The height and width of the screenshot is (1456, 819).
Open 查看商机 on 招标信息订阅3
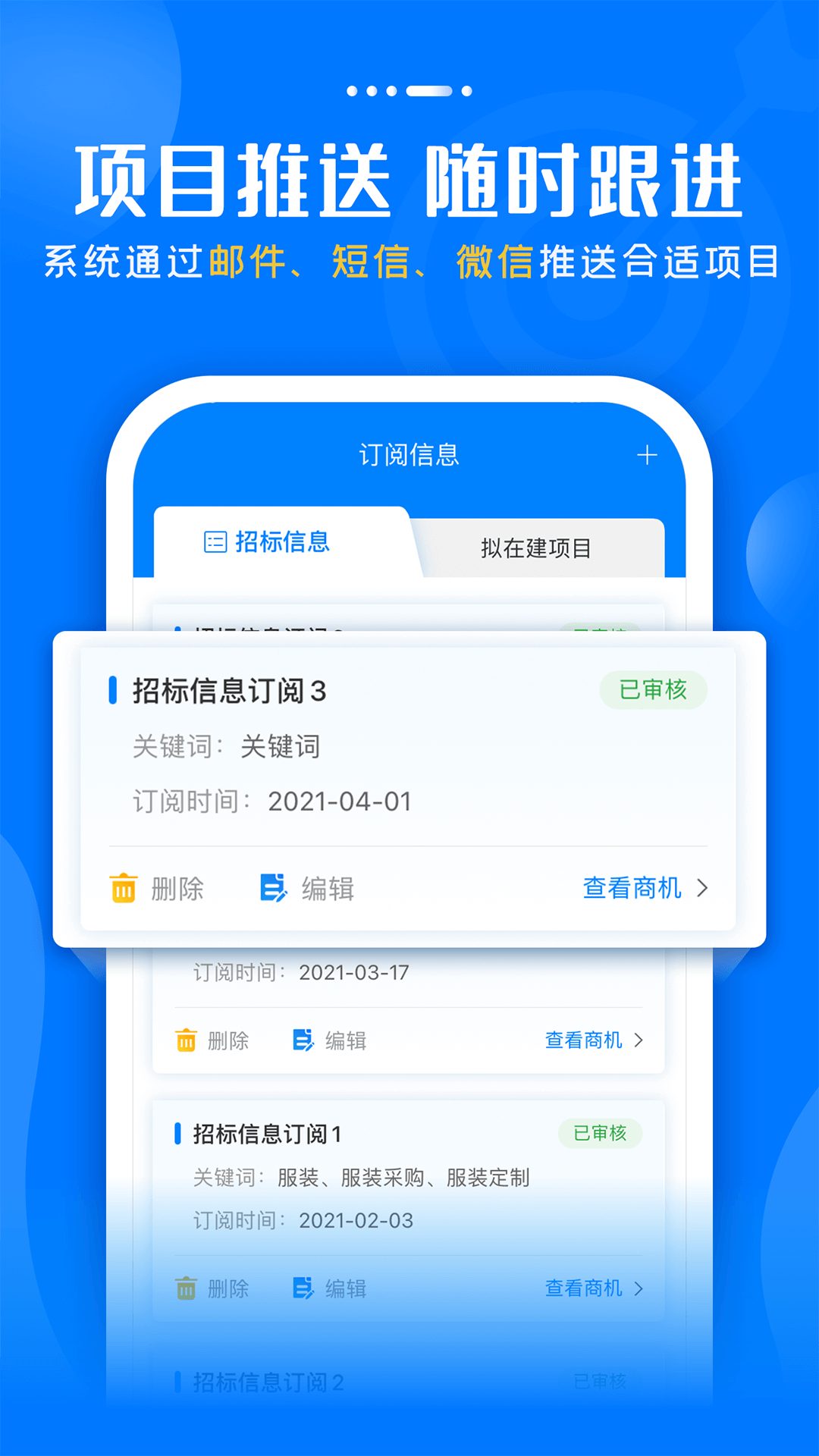[x=632, y=887]
